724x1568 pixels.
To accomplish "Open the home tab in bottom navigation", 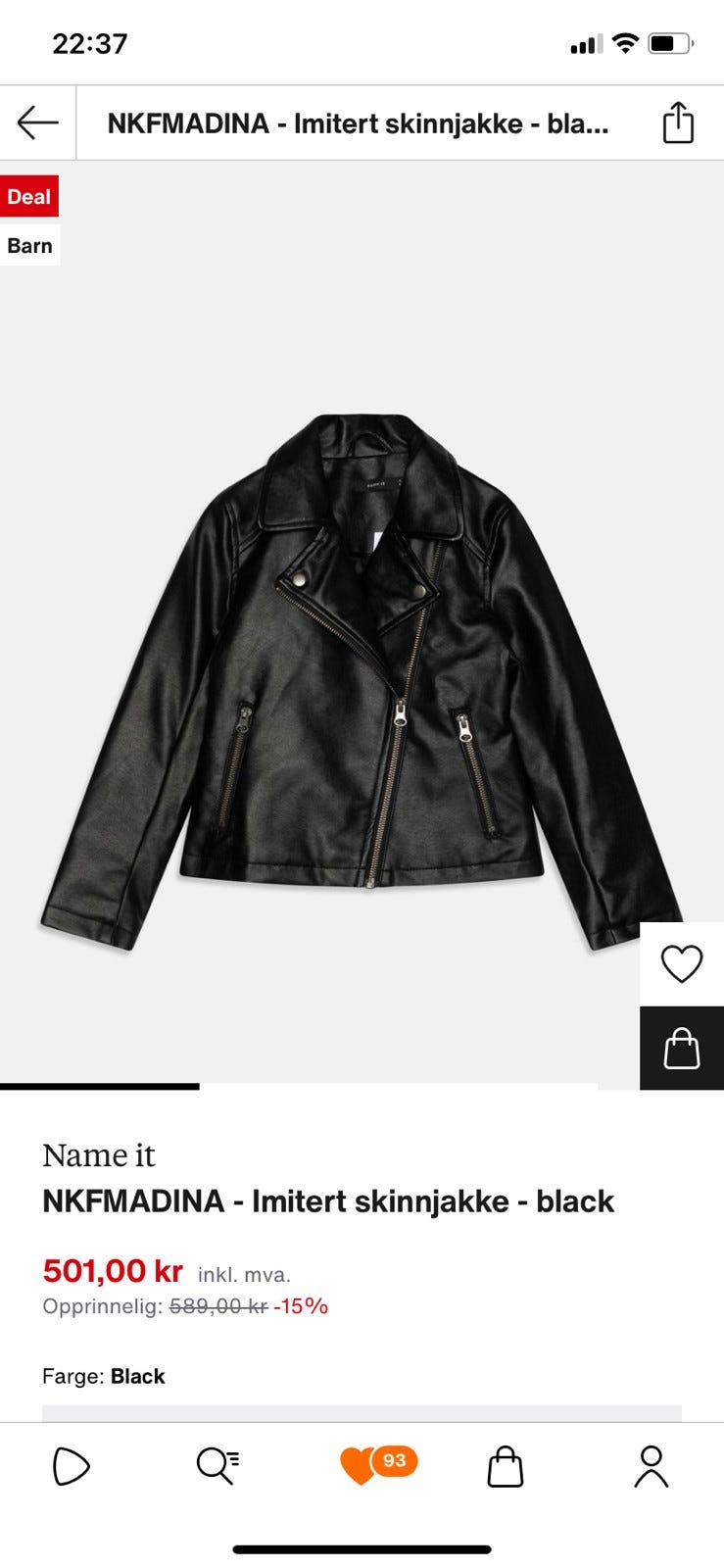I will pos(72,1467).
